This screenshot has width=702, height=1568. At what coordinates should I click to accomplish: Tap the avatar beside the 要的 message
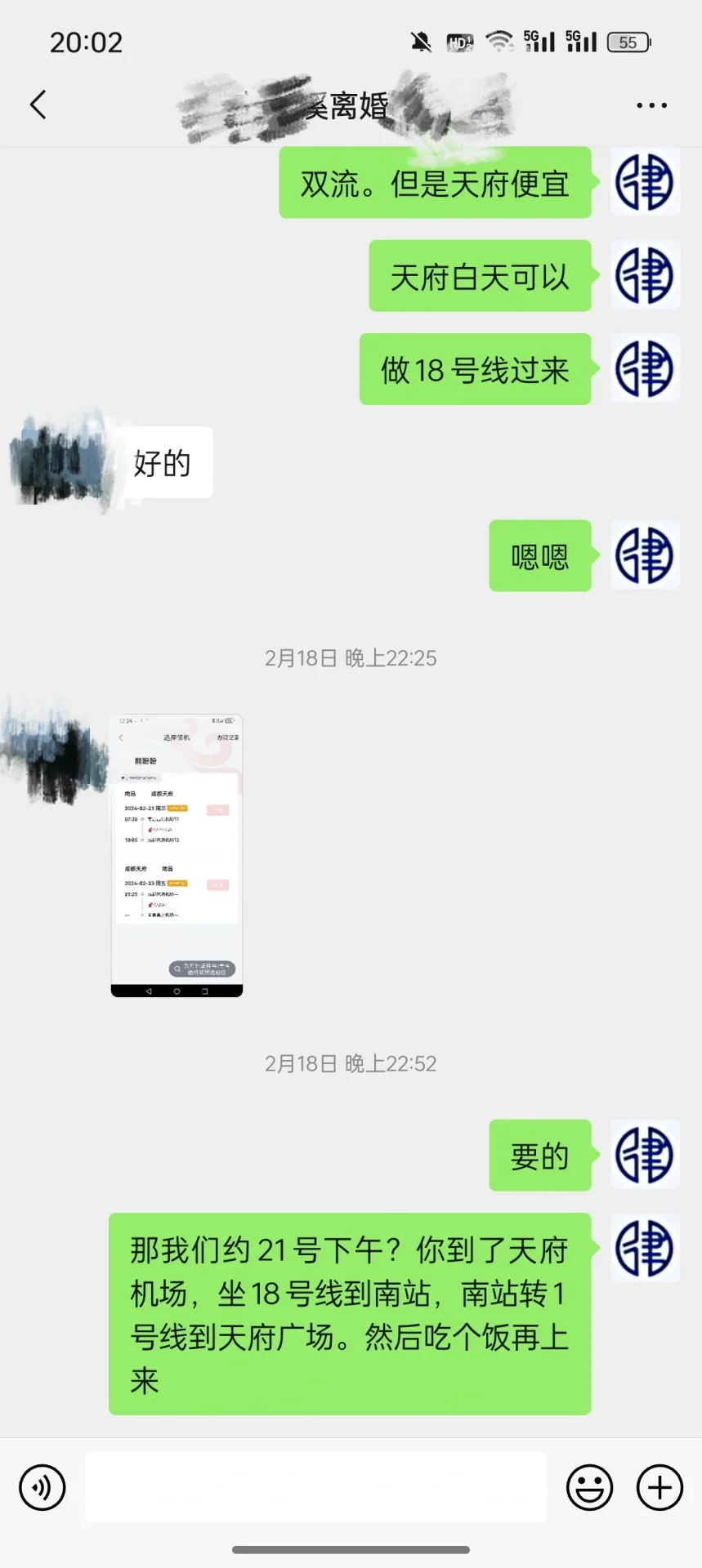tap(645, 1155)
